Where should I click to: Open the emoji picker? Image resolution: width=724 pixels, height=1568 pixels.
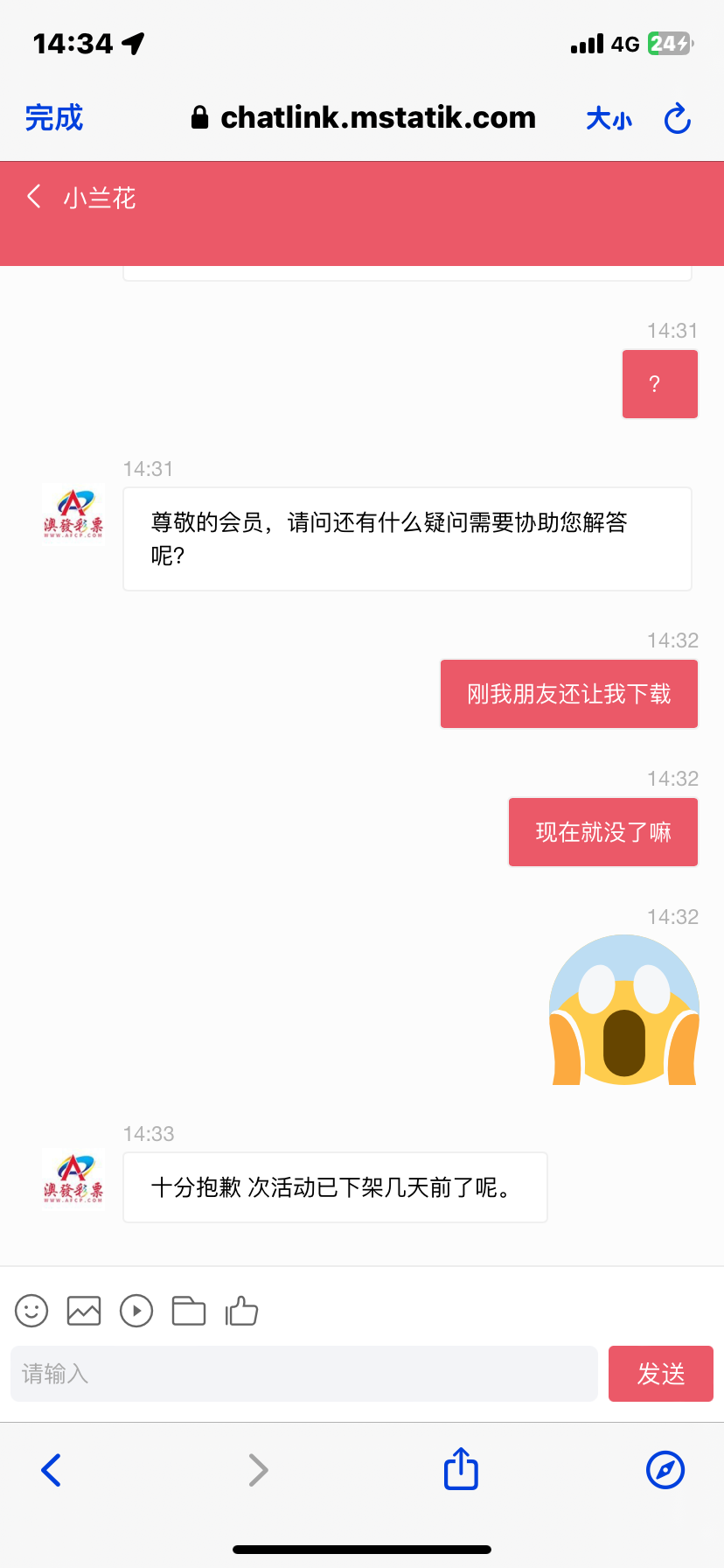pyautogui.click(x=31, y=1311)
